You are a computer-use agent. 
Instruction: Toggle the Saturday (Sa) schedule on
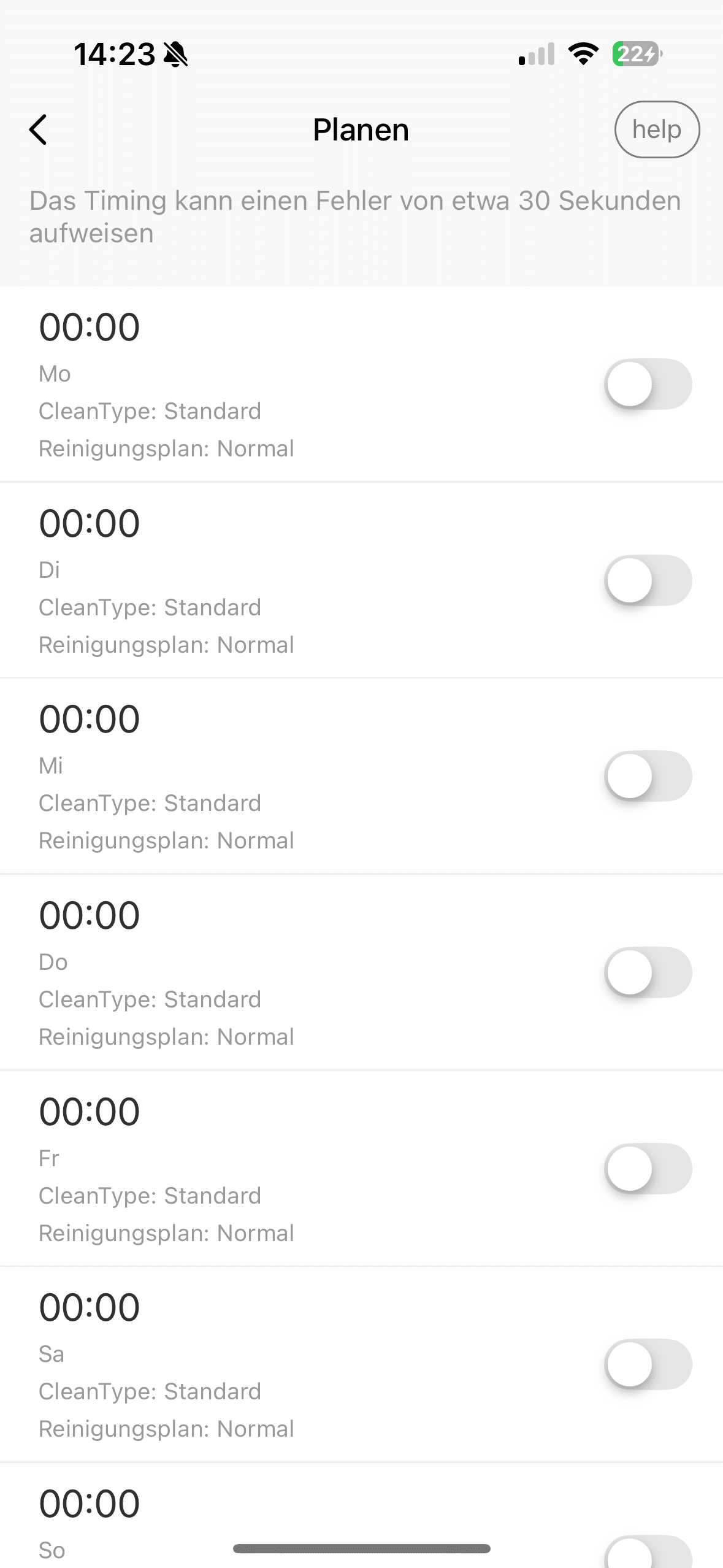click(x=648, y=1364)
